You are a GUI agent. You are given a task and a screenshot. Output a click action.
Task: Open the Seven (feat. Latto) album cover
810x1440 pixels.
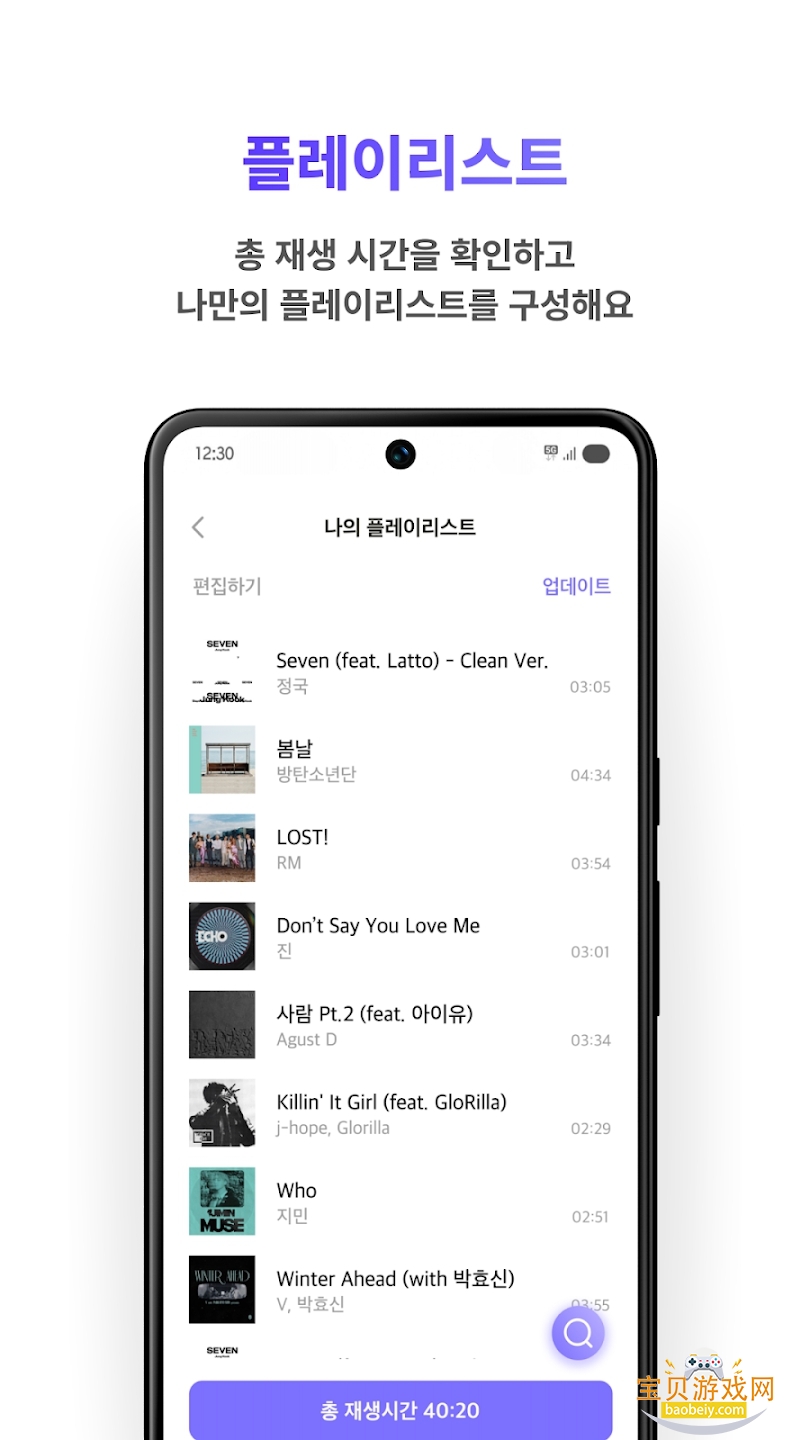(x=222, y=671)
